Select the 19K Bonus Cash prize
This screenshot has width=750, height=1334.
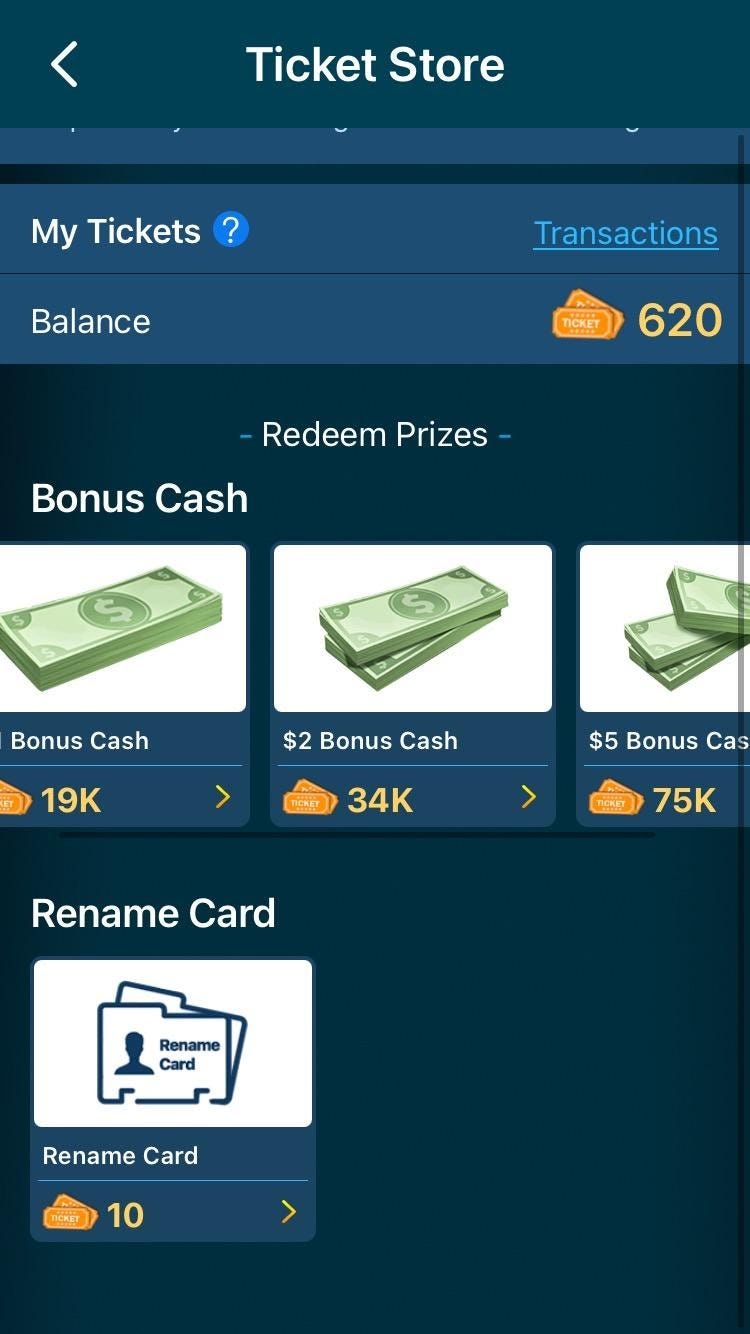(x=120, y=685)
